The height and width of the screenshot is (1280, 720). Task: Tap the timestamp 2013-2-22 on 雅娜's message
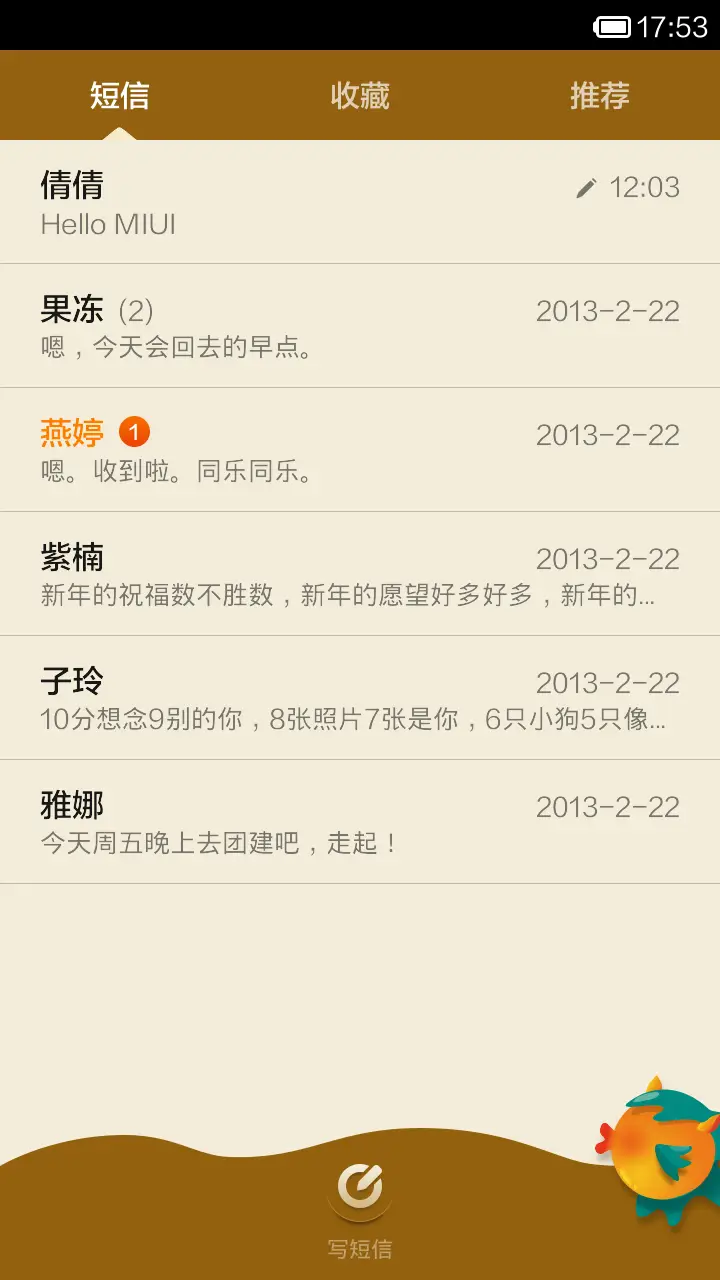click(608, 806)
